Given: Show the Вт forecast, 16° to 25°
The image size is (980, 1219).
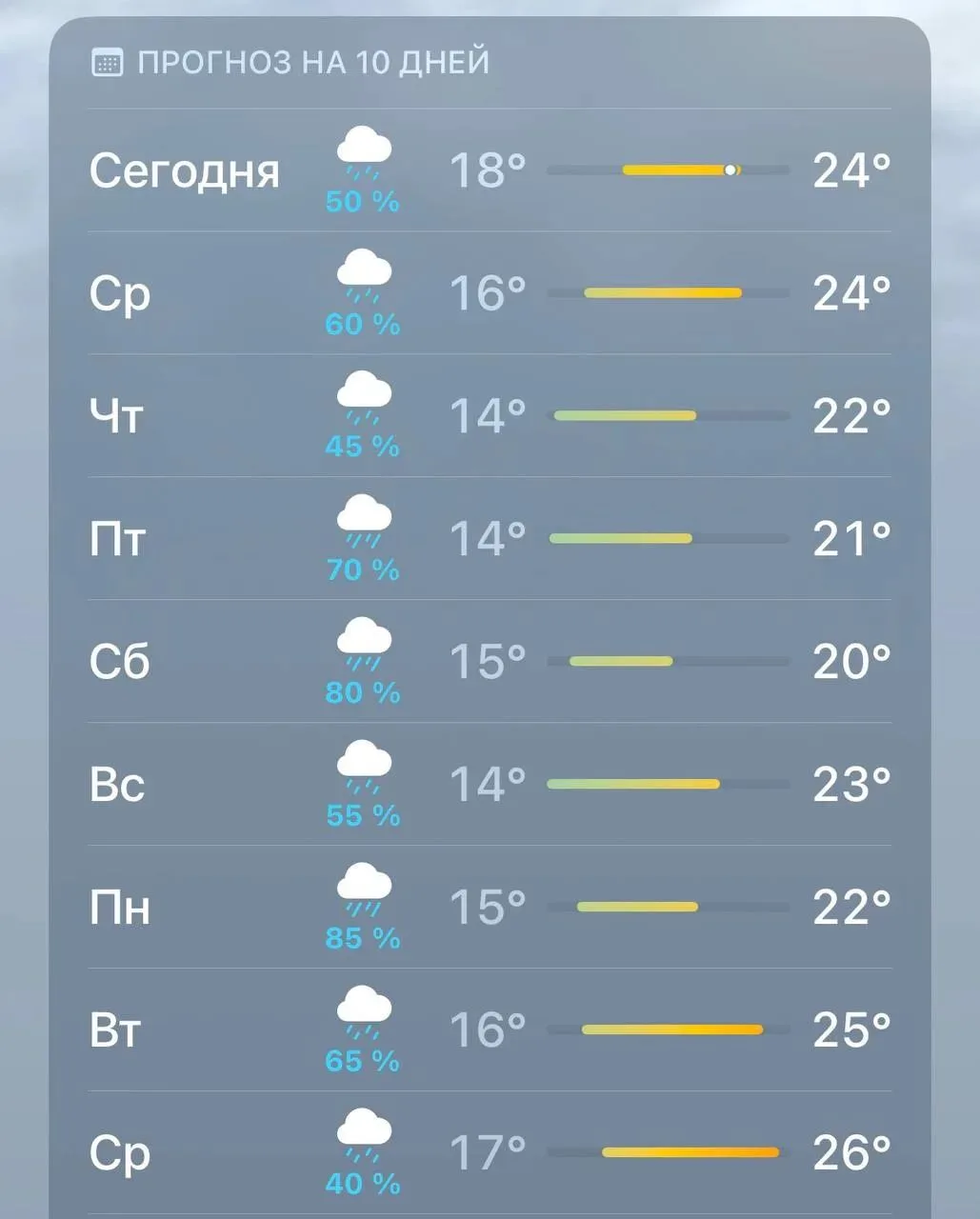Looking at the screenshot, I should tap(490, 1030).
